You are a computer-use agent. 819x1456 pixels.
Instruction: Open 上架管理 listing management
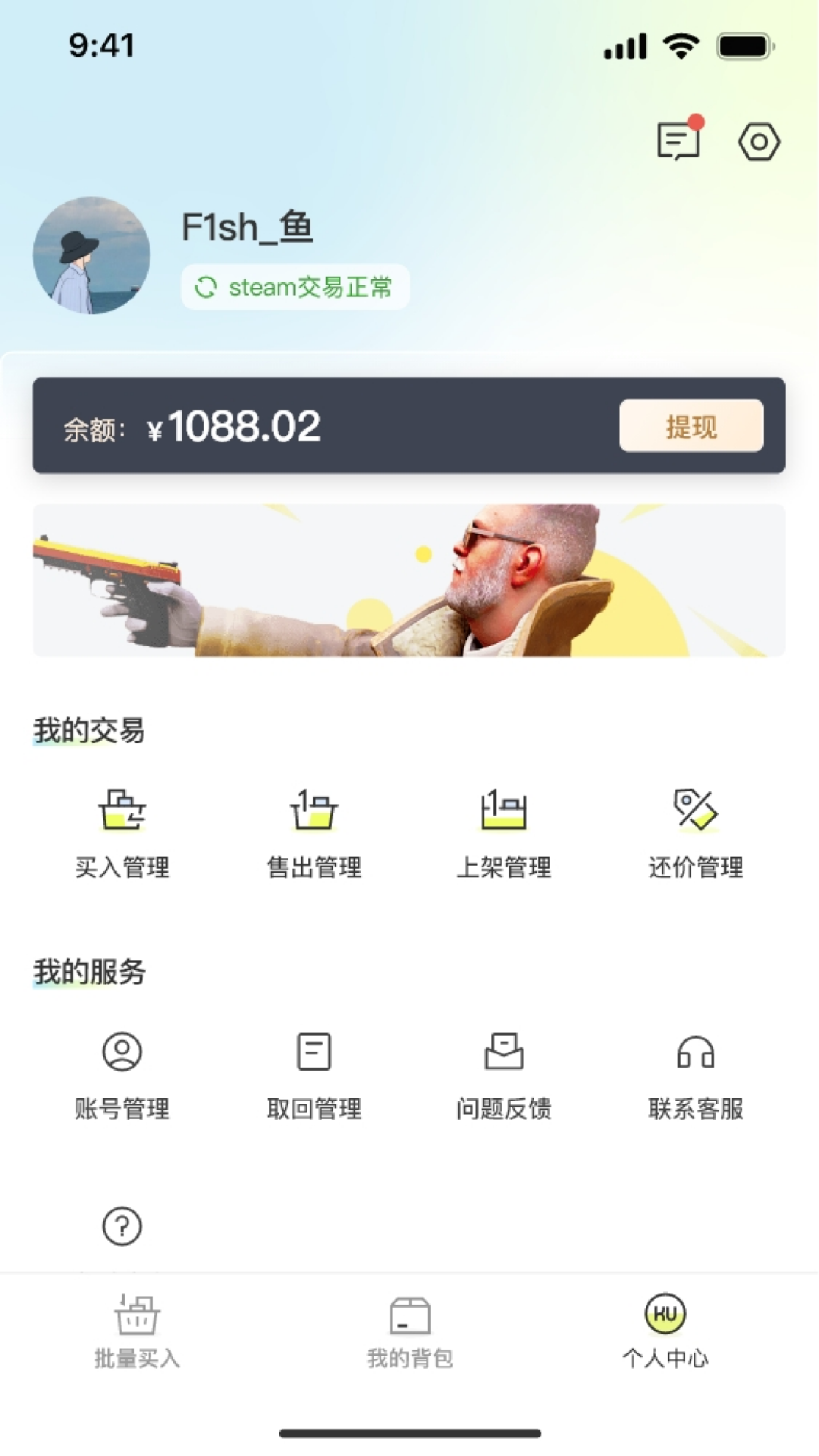[504, 833]
